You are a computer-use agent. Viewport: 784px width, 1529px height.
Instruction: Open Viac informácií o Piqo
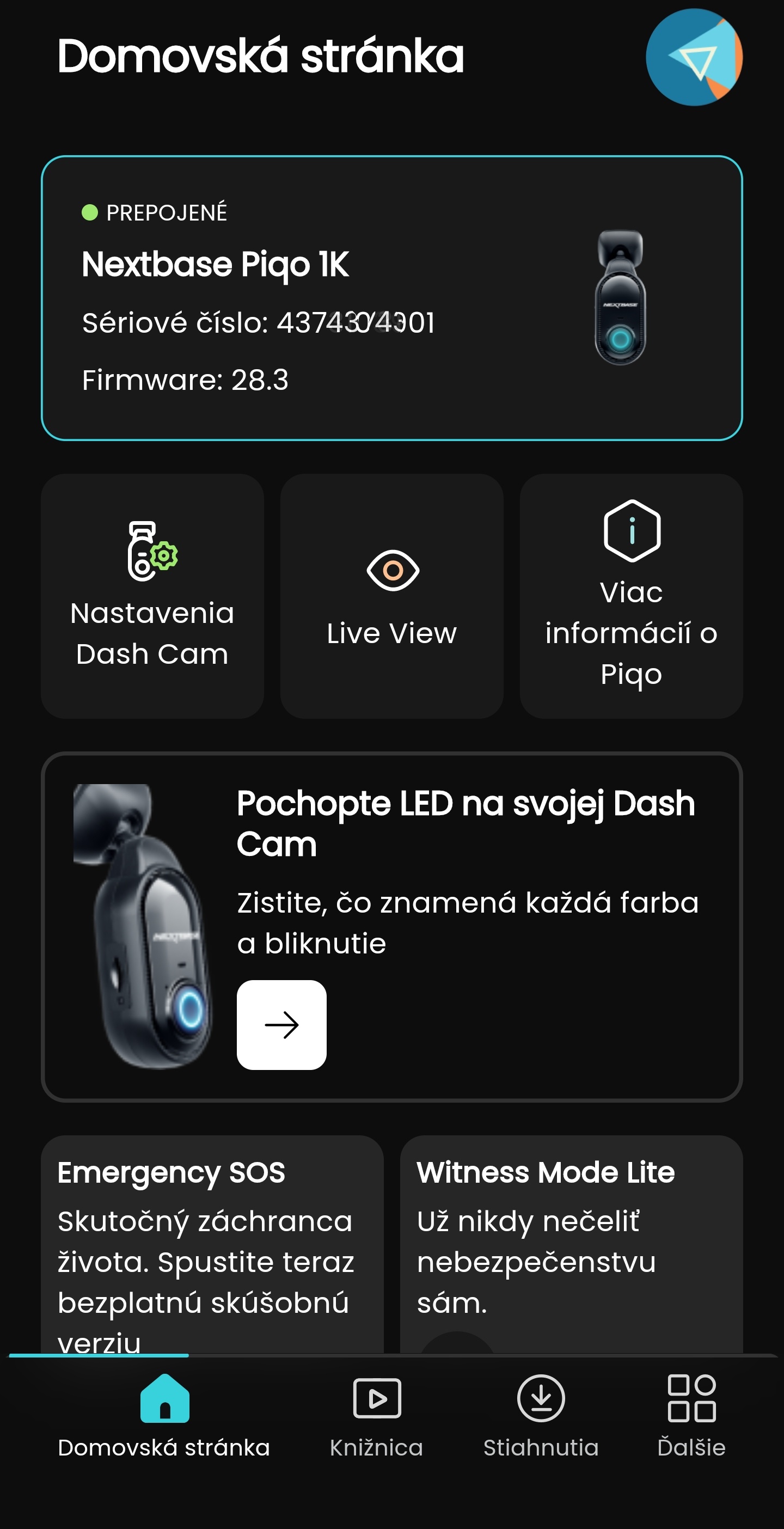[631, 596]
